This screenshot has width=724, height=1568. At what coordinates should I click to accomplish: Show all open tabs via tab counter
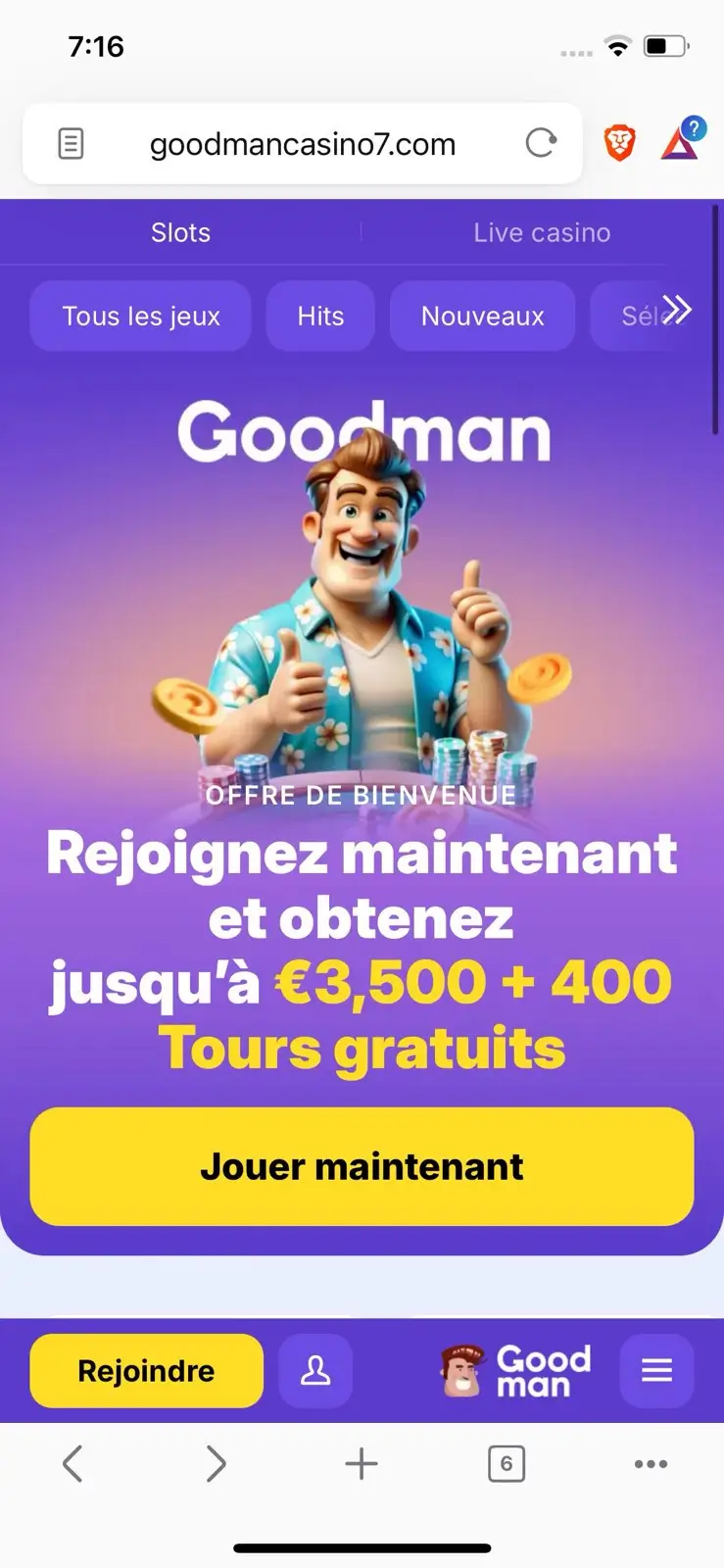pyautogui.click(x=506, y=1463)
